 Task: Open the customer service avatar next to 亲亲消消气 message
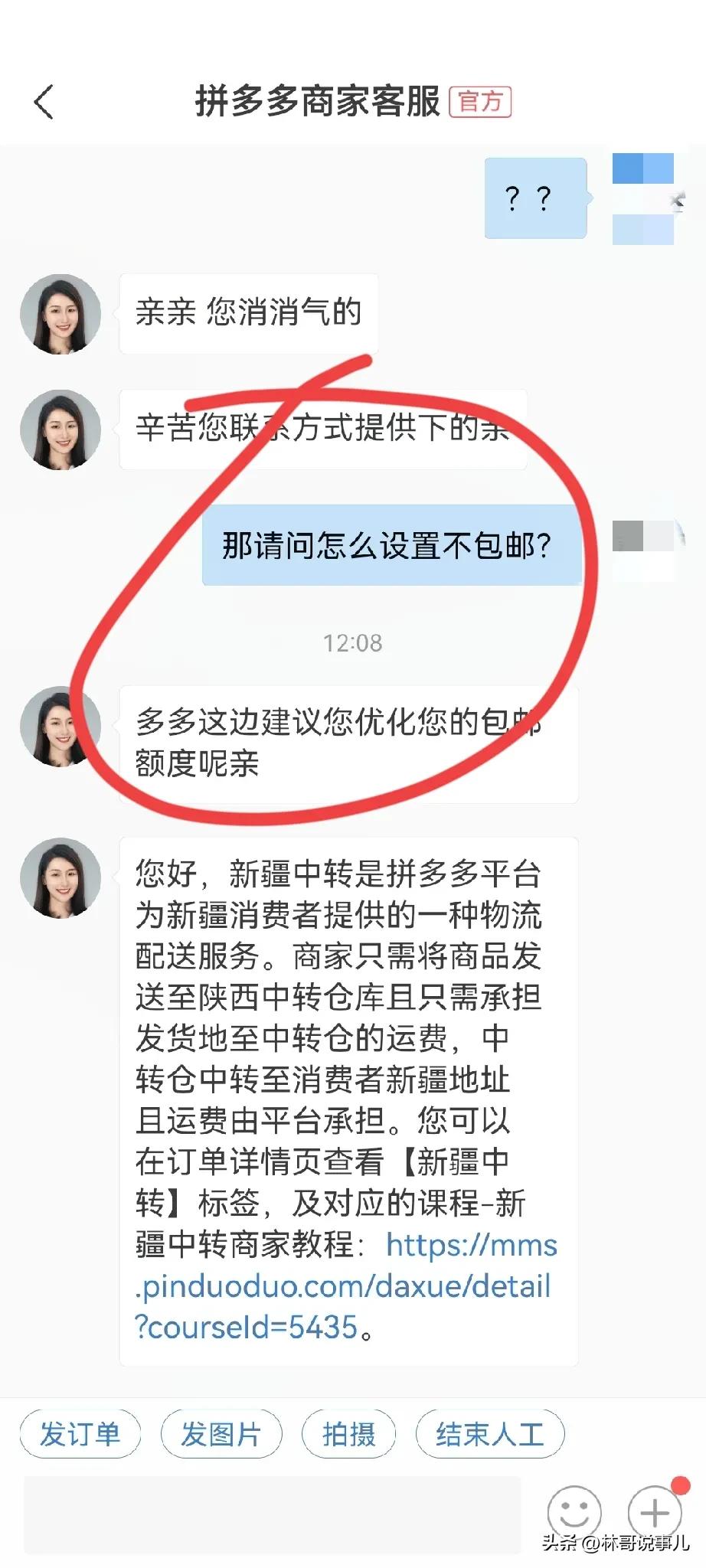pos(60,312)
